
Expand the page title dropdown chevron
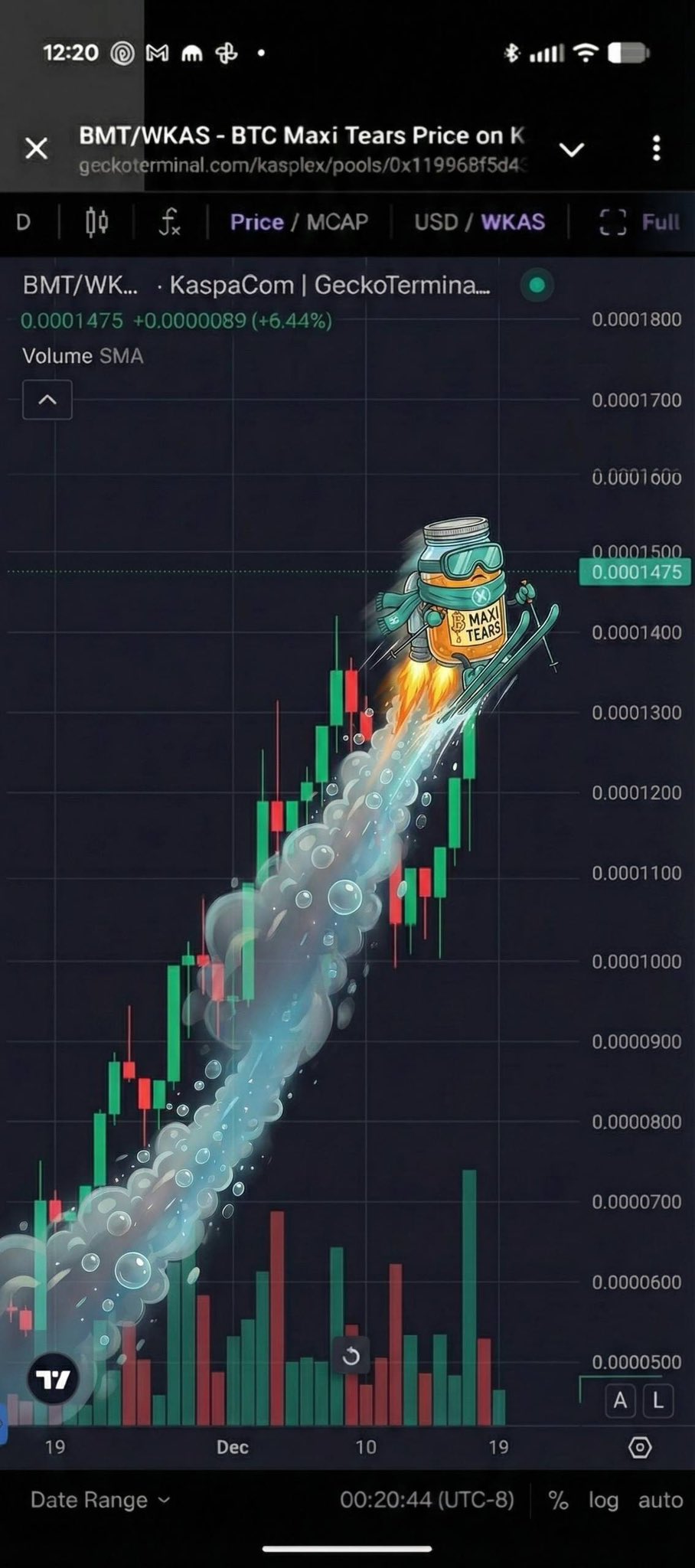tap(572, 149)
